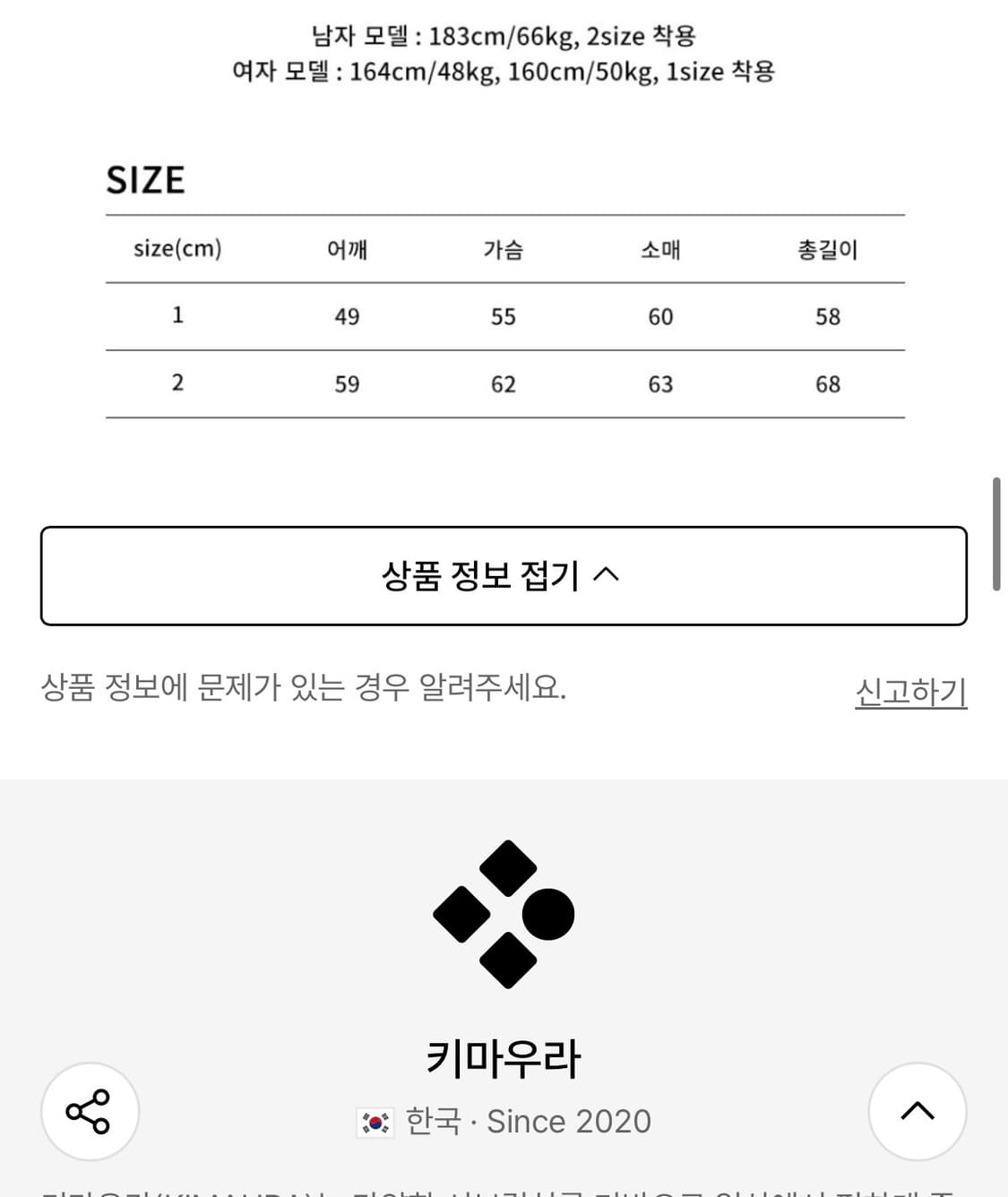The width and height of the screenshot is (1008, 1197).
Task: Click the scroll-to-top arrow icon
Action: tap(917, 1112)
